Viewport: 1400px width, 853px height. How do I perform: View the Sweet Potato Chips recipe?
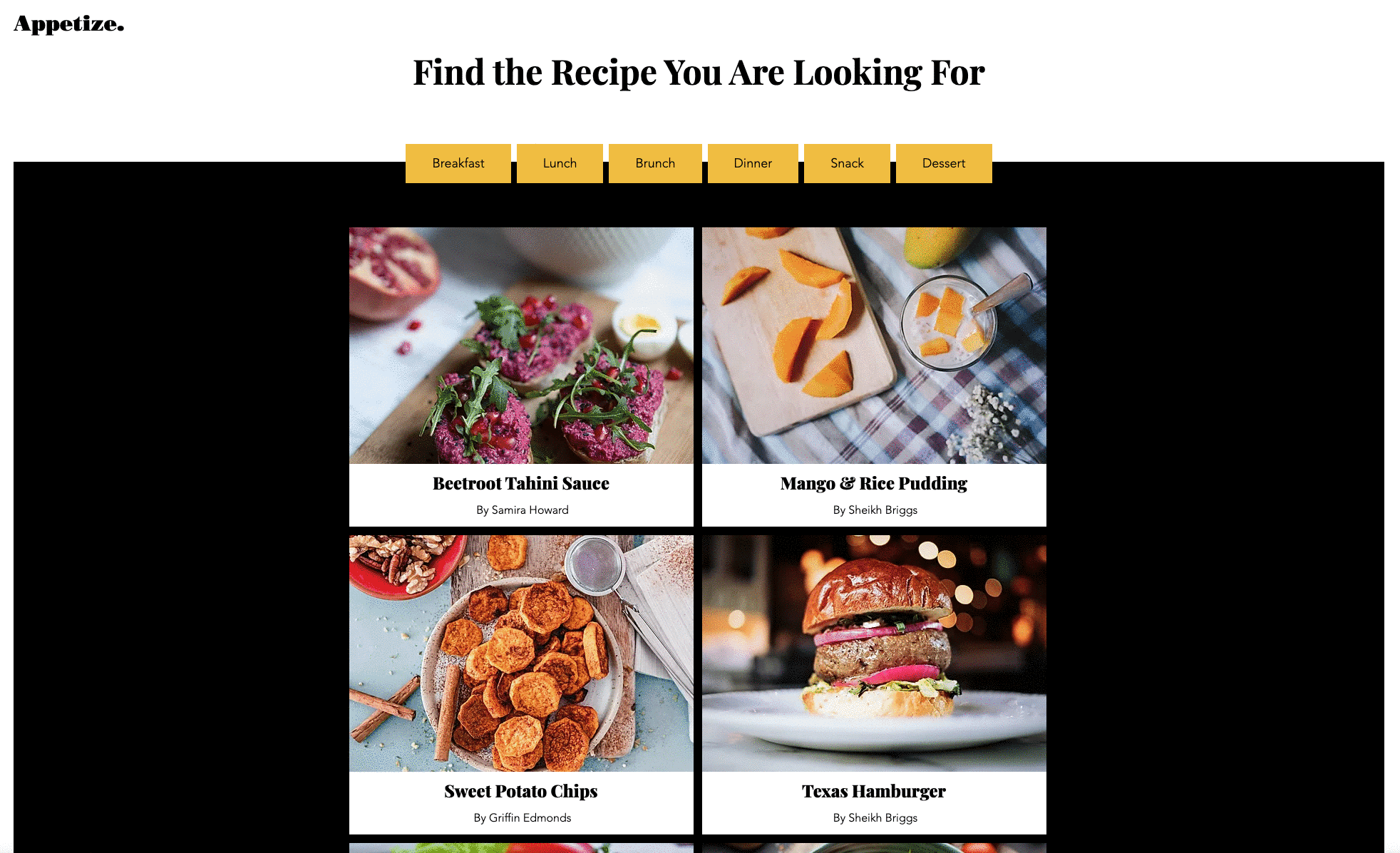click(521, 791)
